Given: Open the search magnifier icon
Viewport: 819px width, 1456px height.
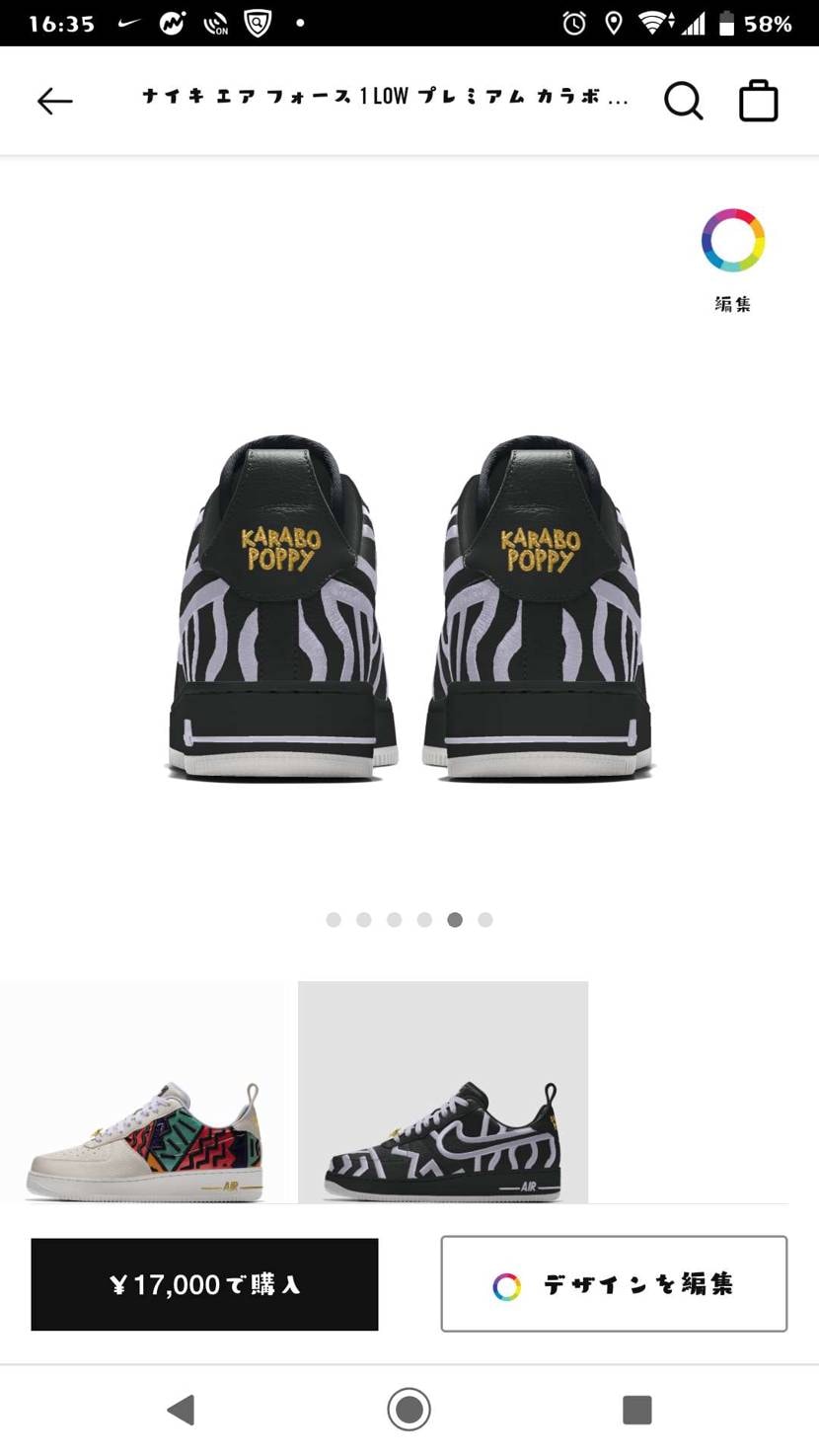Looking at the screenshot, I should click(x=683, y=101).
